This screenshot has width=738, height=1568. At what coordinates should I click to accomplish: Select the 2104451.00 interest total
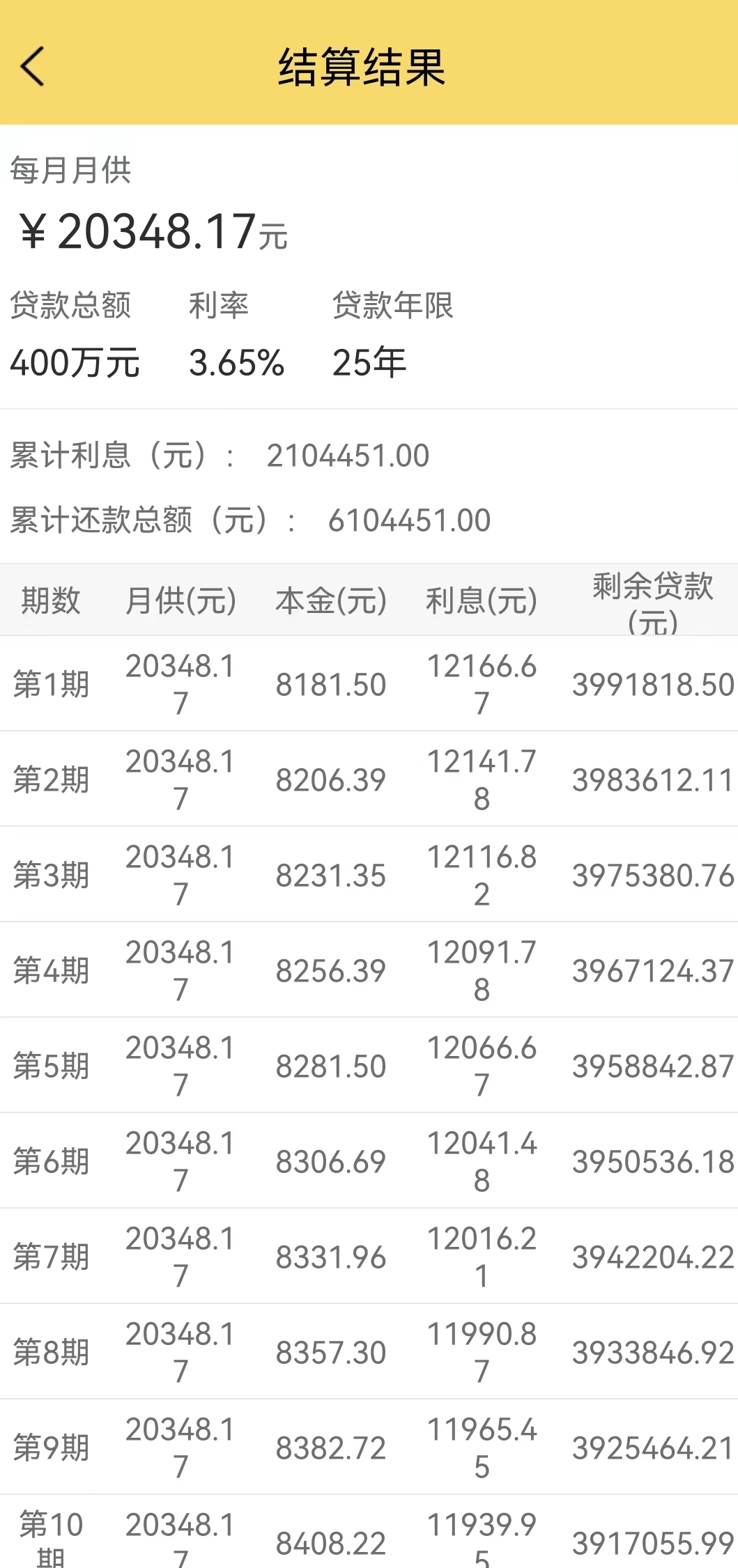click(x=347, y=454)
